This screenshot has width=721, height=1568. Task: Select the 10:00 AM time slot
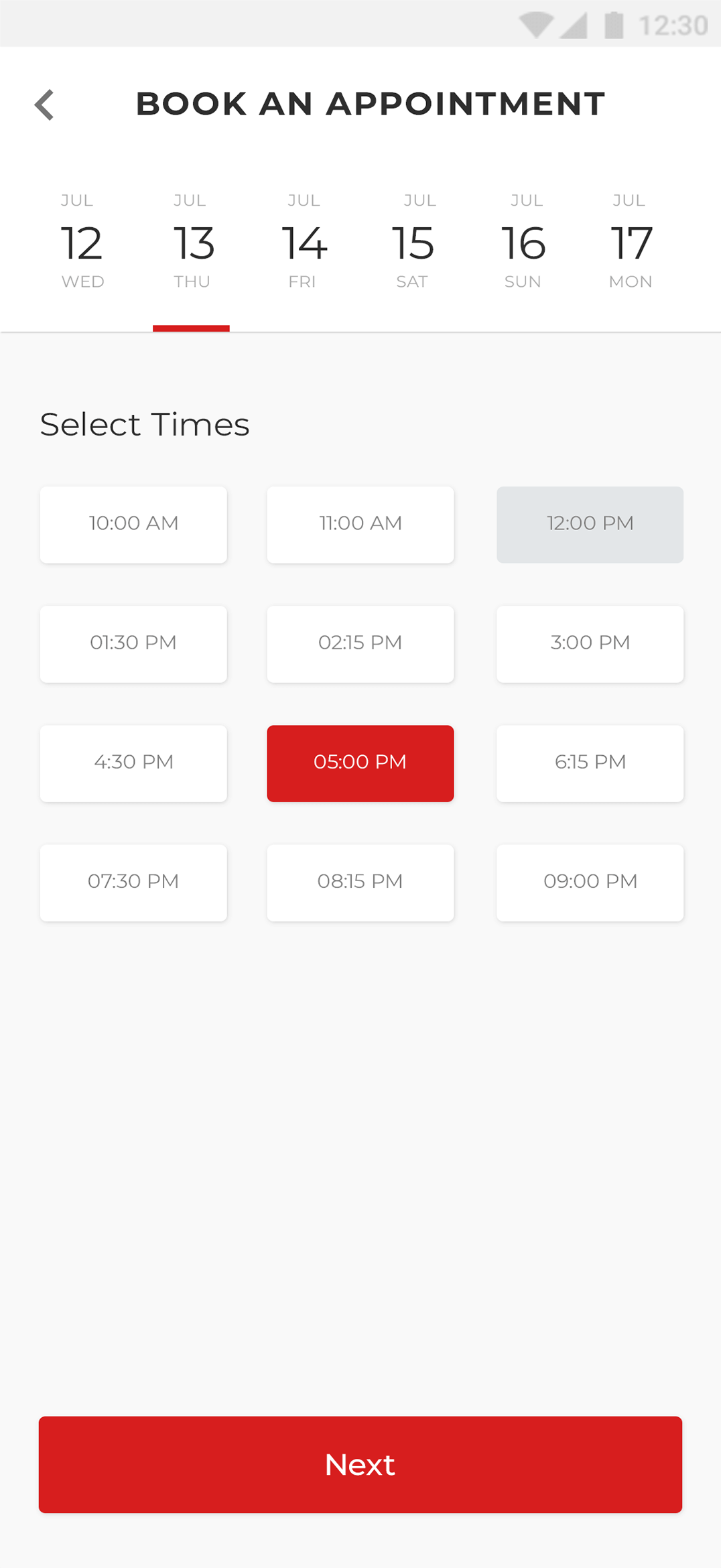133,524
